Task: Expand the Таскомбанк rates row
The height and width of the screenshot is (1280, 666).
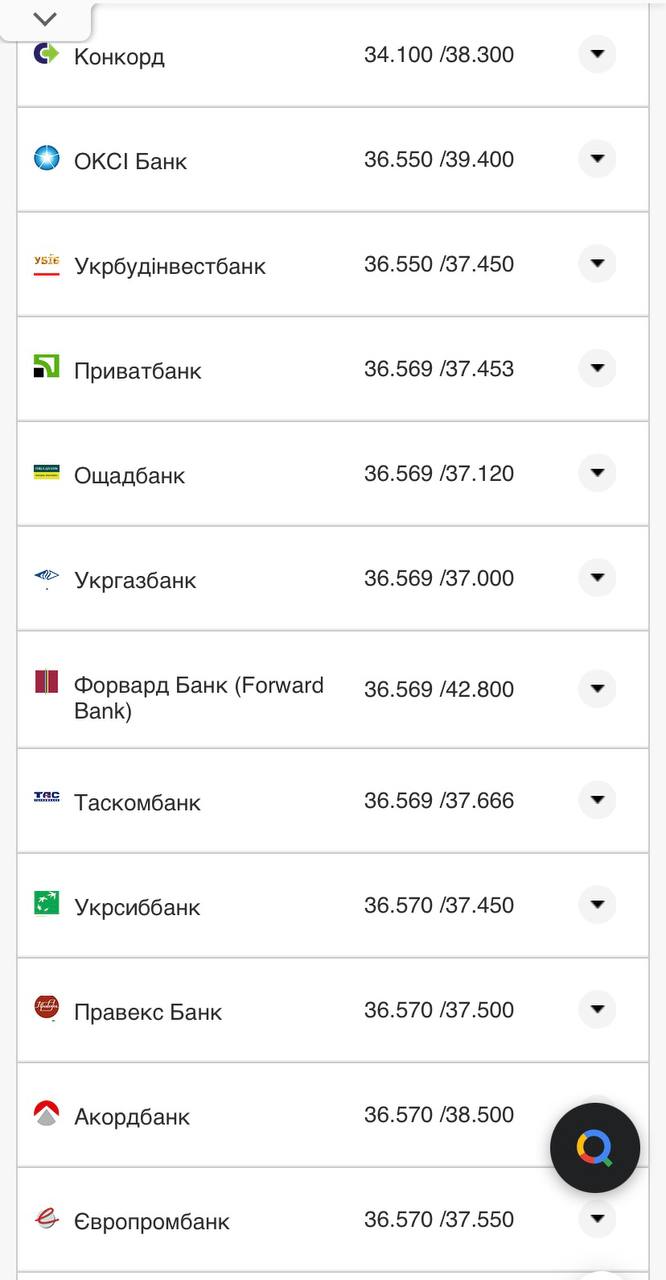Action: click(x=597, y=800)
